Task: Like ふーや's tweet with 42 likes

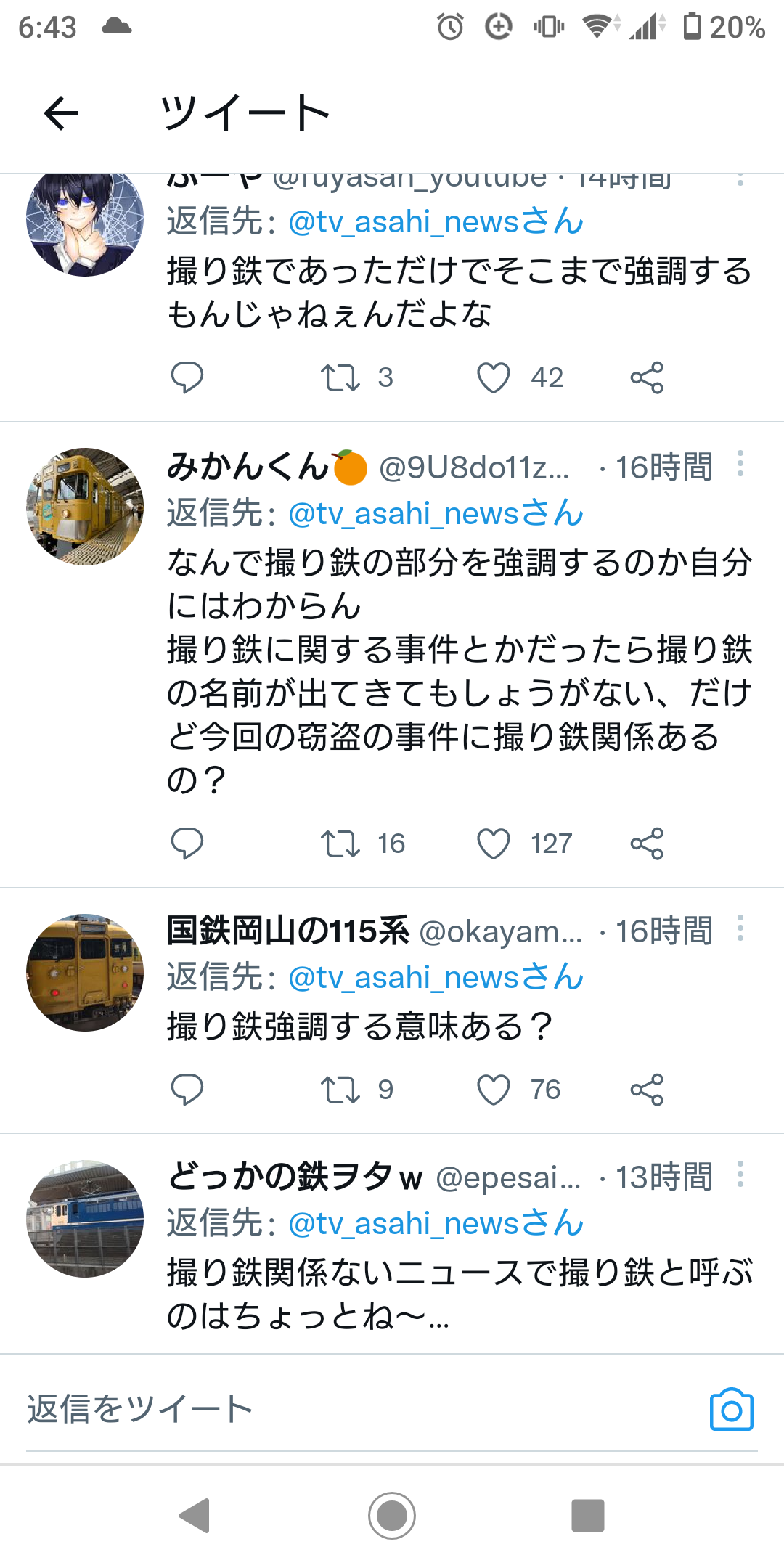Action: pyautogui.click(x=496, y=376)
